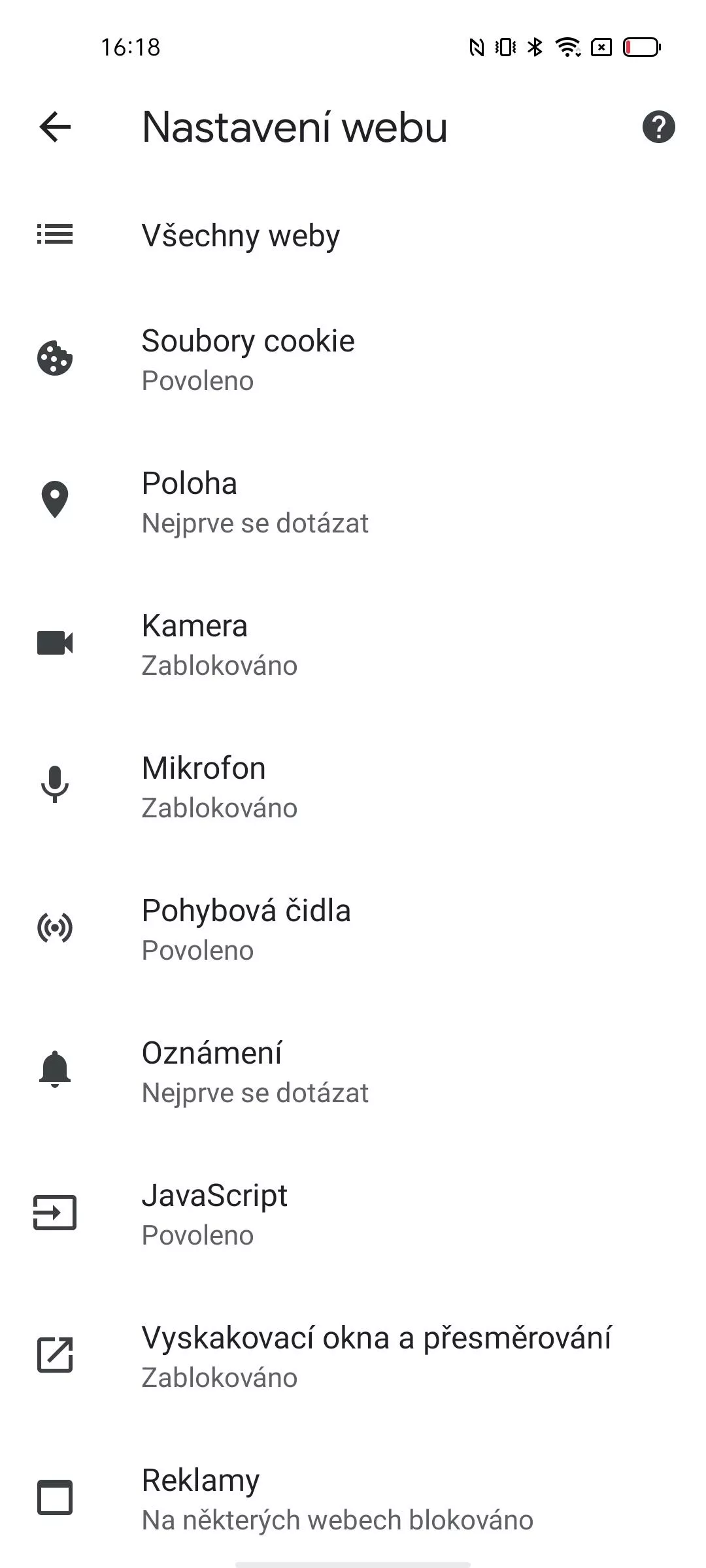Open Všechny weby list
Image resolution: width=706 pixels, height=1568 pixels.
353,235
